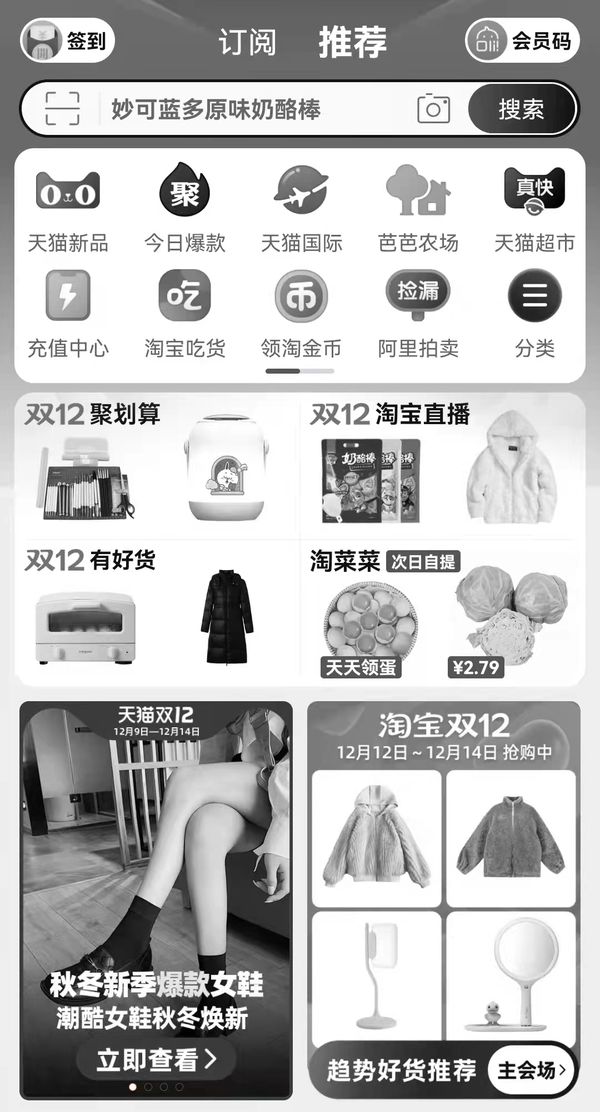Open 天猫新品
Image resolution: width=600 pixels, height=1112 pixels.
pyautogui.click(x=68, y=209)
